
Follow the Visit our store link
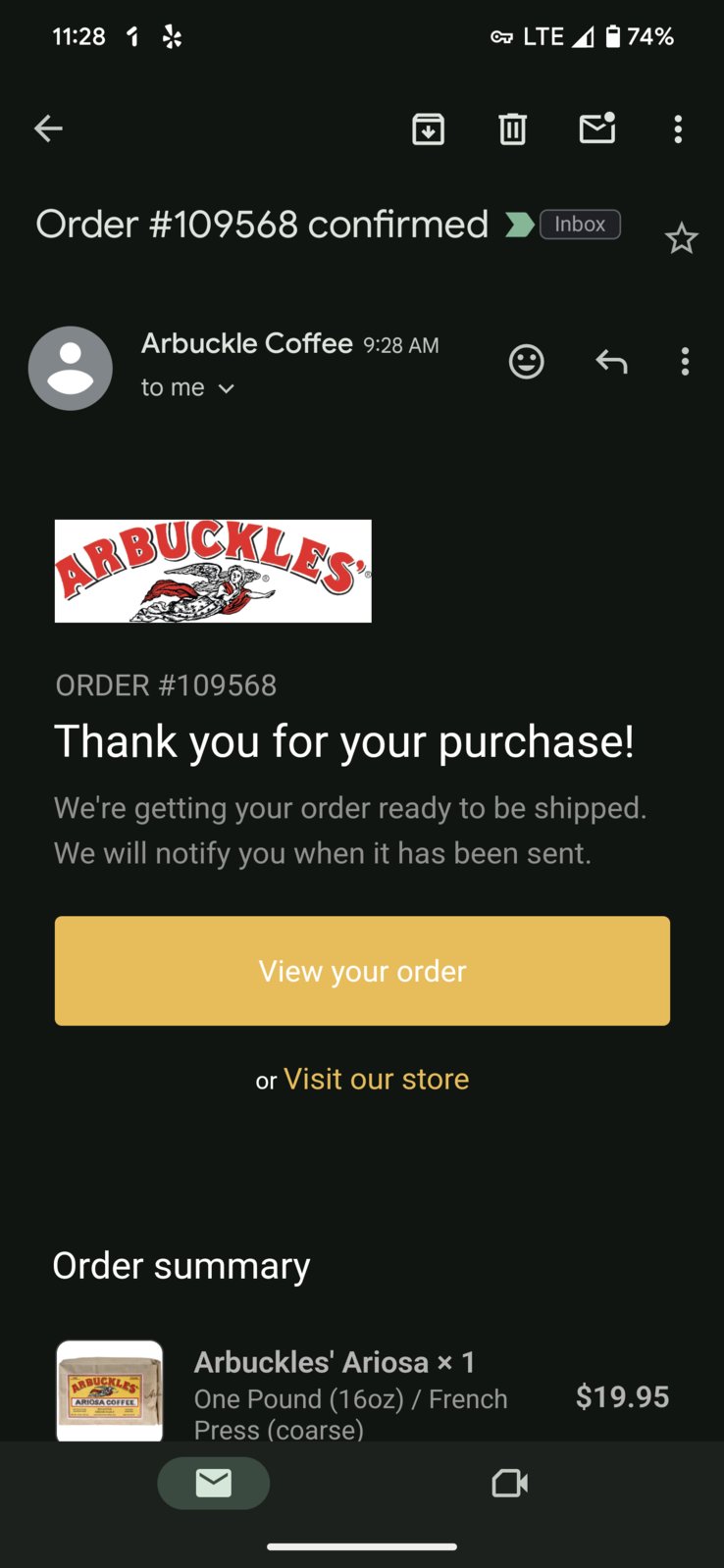pyautogui.click(x=377, y=1079)
